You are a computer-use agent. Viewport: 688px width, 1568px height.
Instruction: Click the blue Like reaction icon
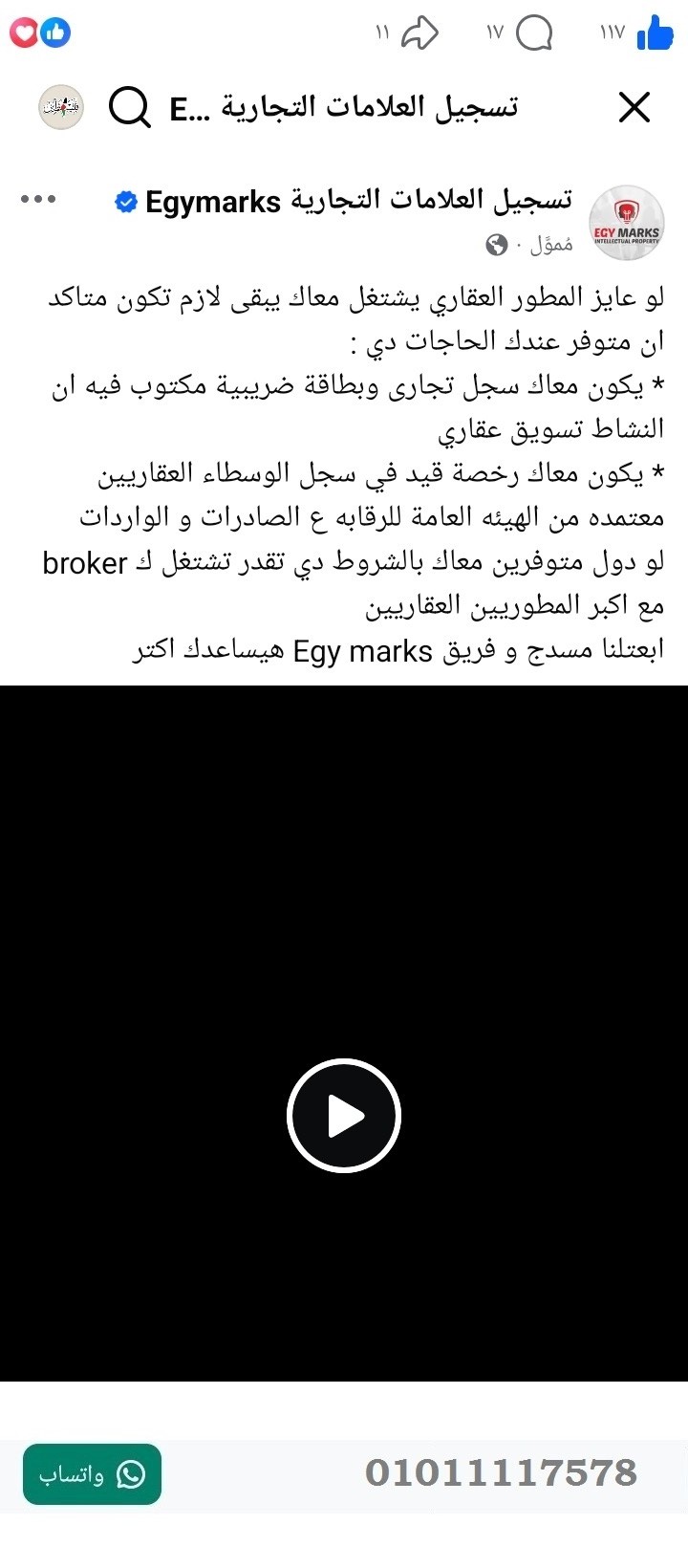coord(56,32)
